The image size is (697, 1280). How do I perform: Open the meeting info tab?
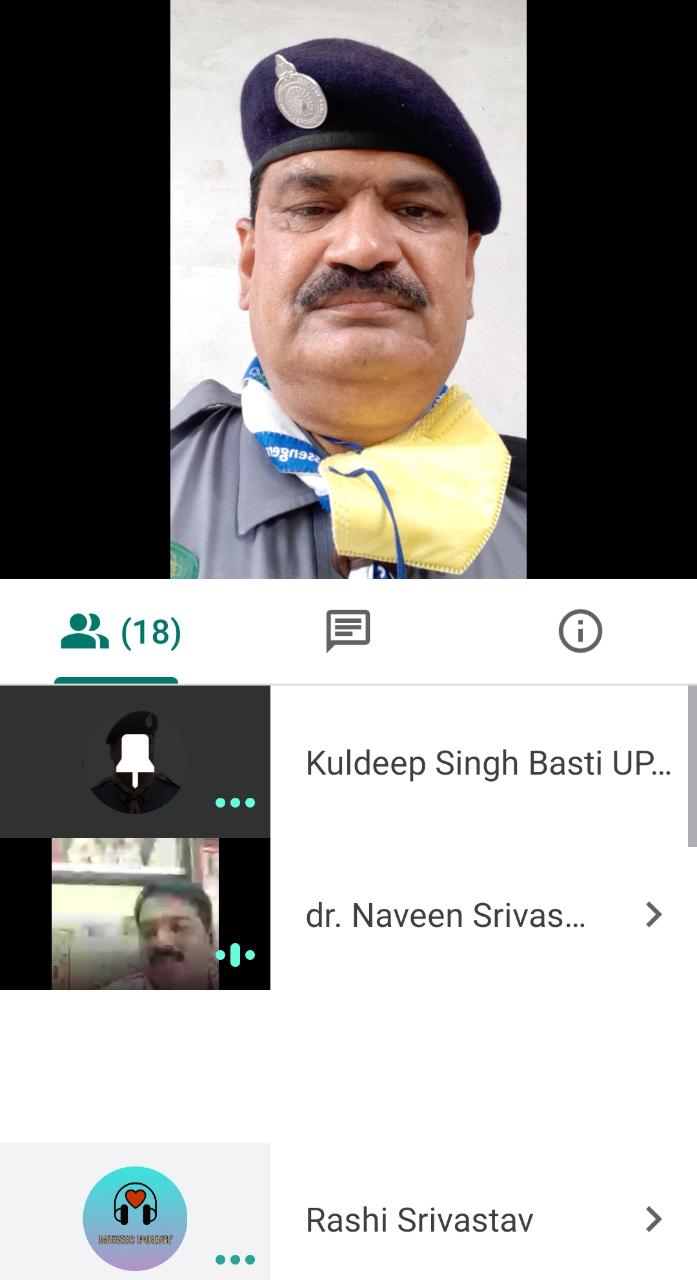pyautogui.click(x=580, y=632)
